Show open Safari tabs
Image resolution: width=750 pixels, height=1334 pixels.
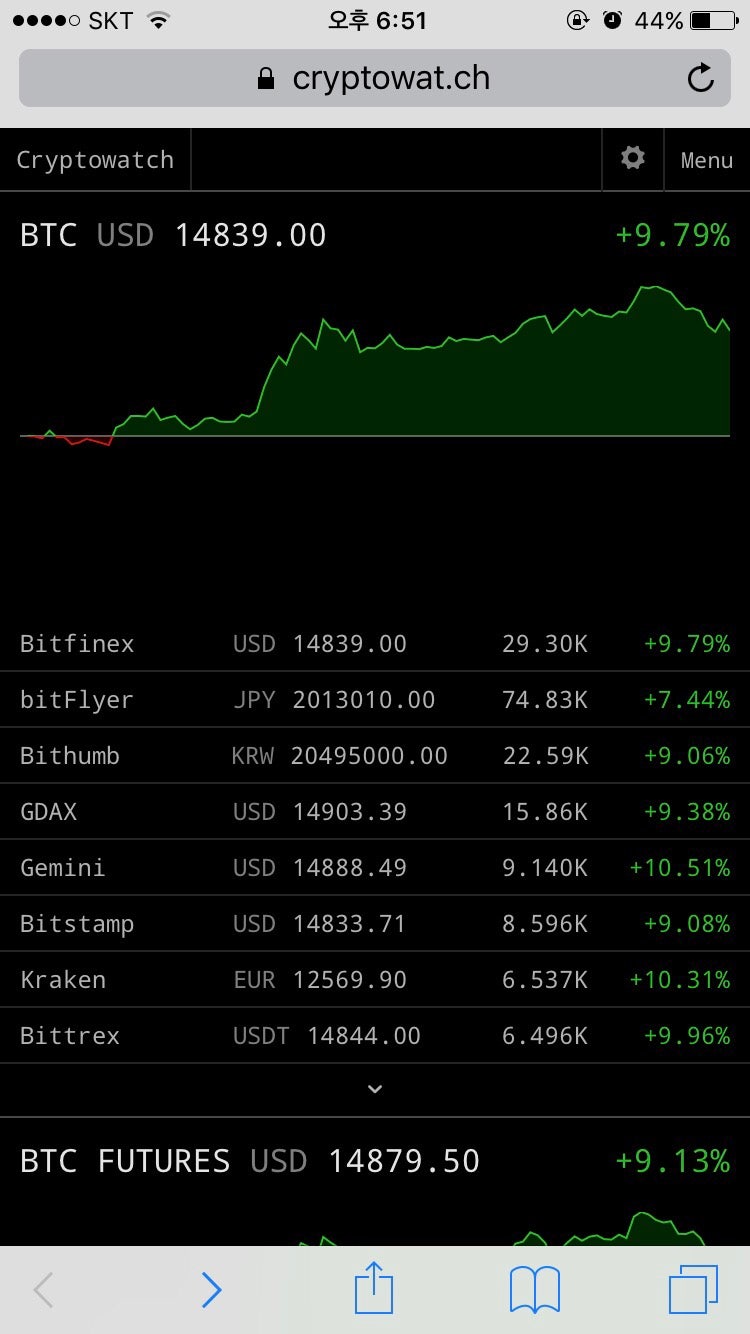click(x=693, y=1289)
